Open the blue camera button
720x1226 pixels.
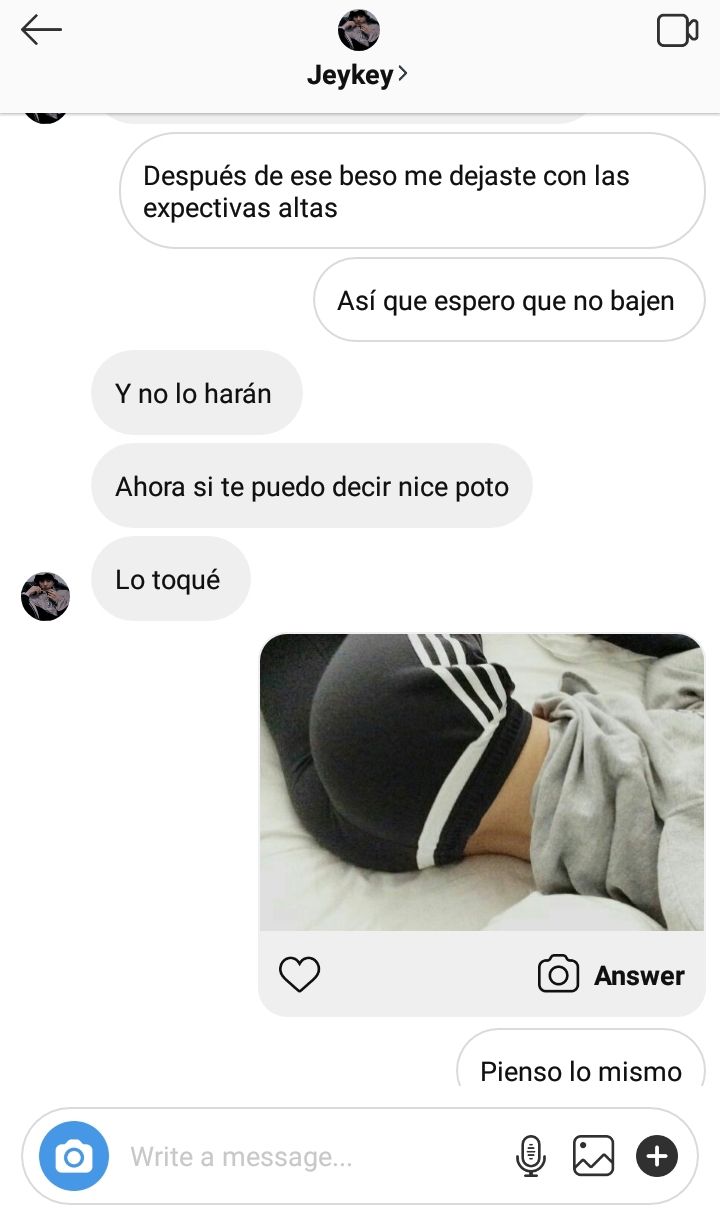72,1157
